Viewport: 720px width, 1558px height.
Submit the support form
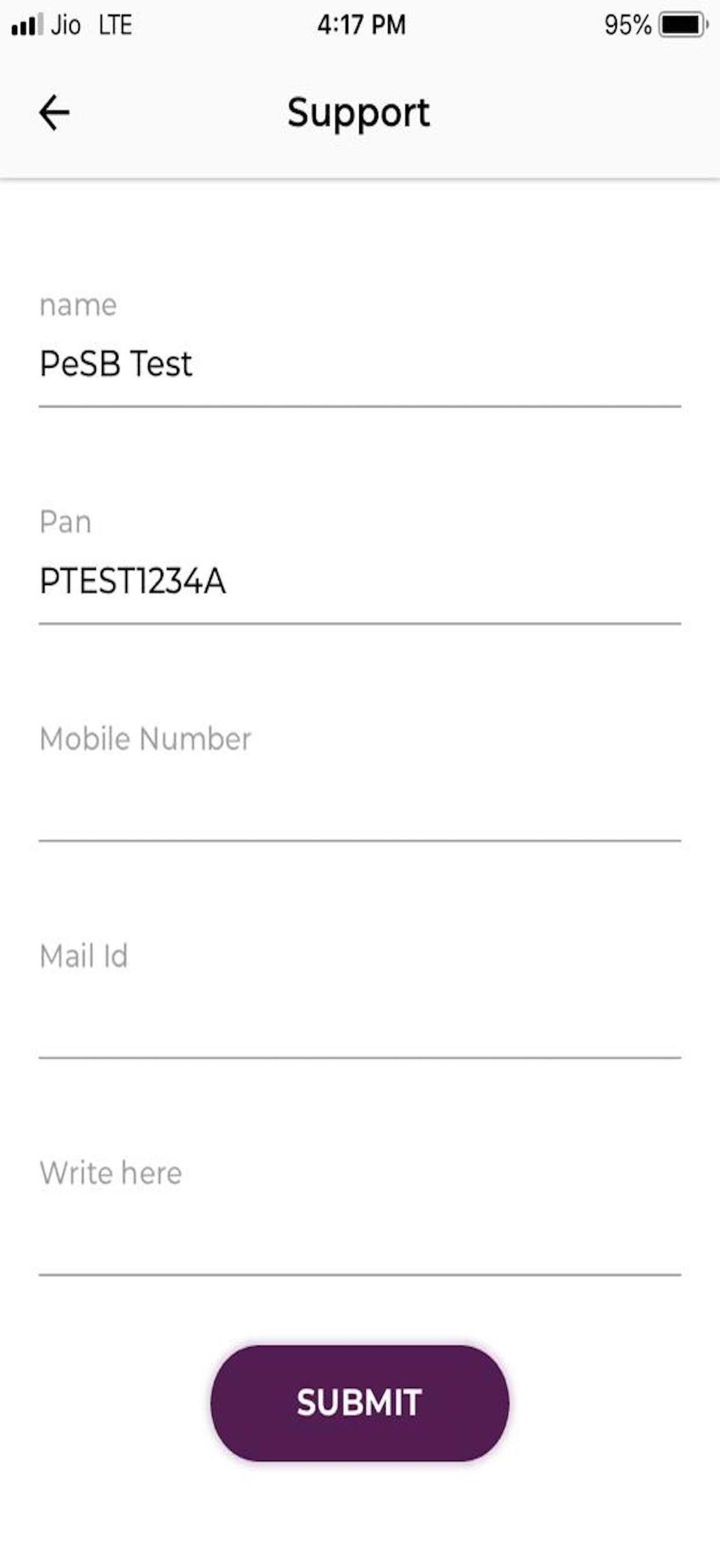359,1402
